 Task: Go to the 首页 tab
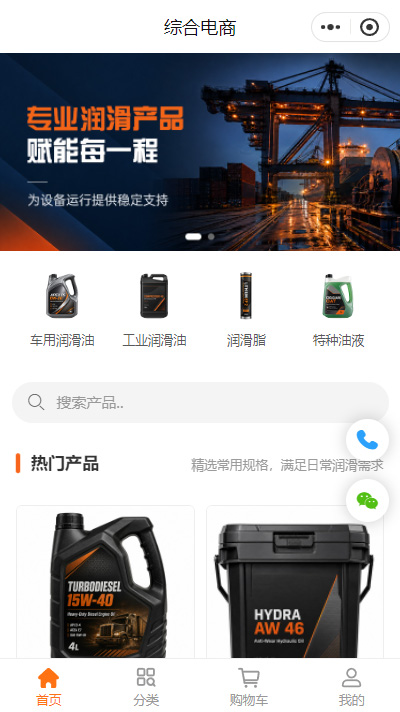coord(49,686)
